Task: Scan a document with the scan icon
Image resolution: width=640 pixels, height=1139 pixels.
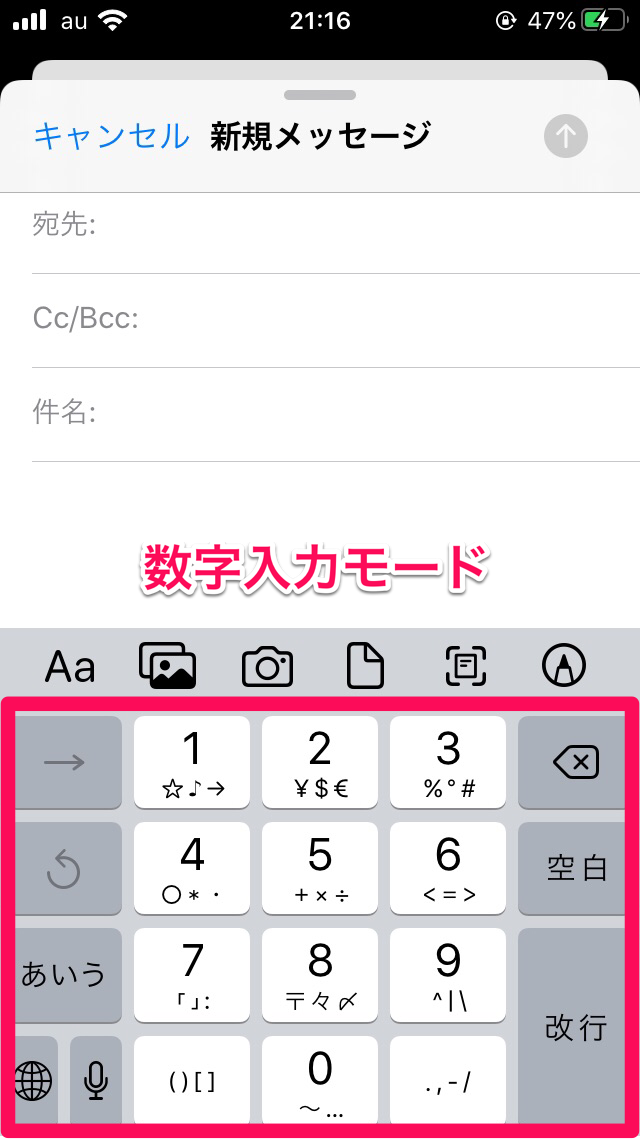Action: (465, 666)
